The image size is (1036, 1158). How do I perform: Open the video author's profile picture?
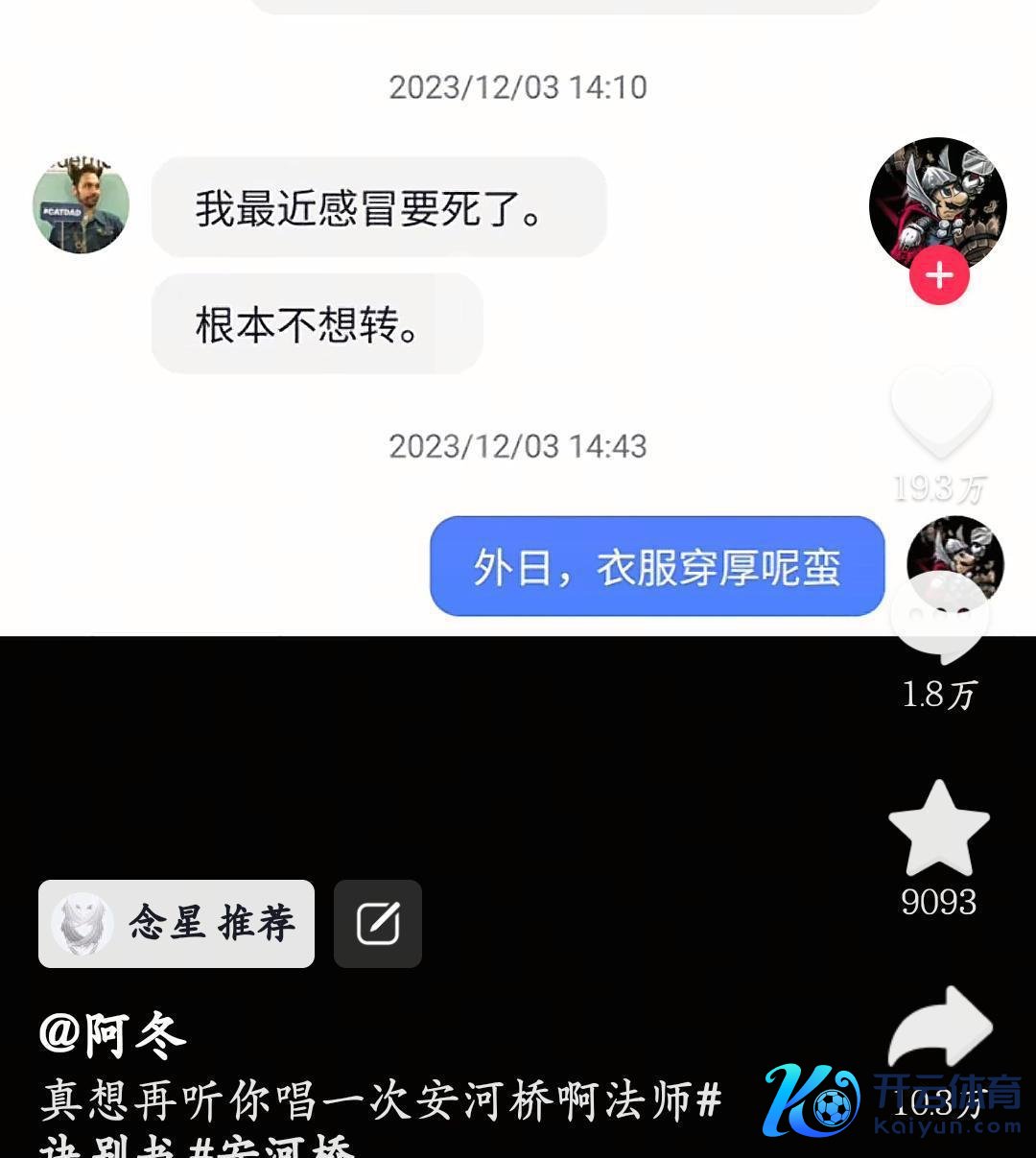(x=937, y=204)
